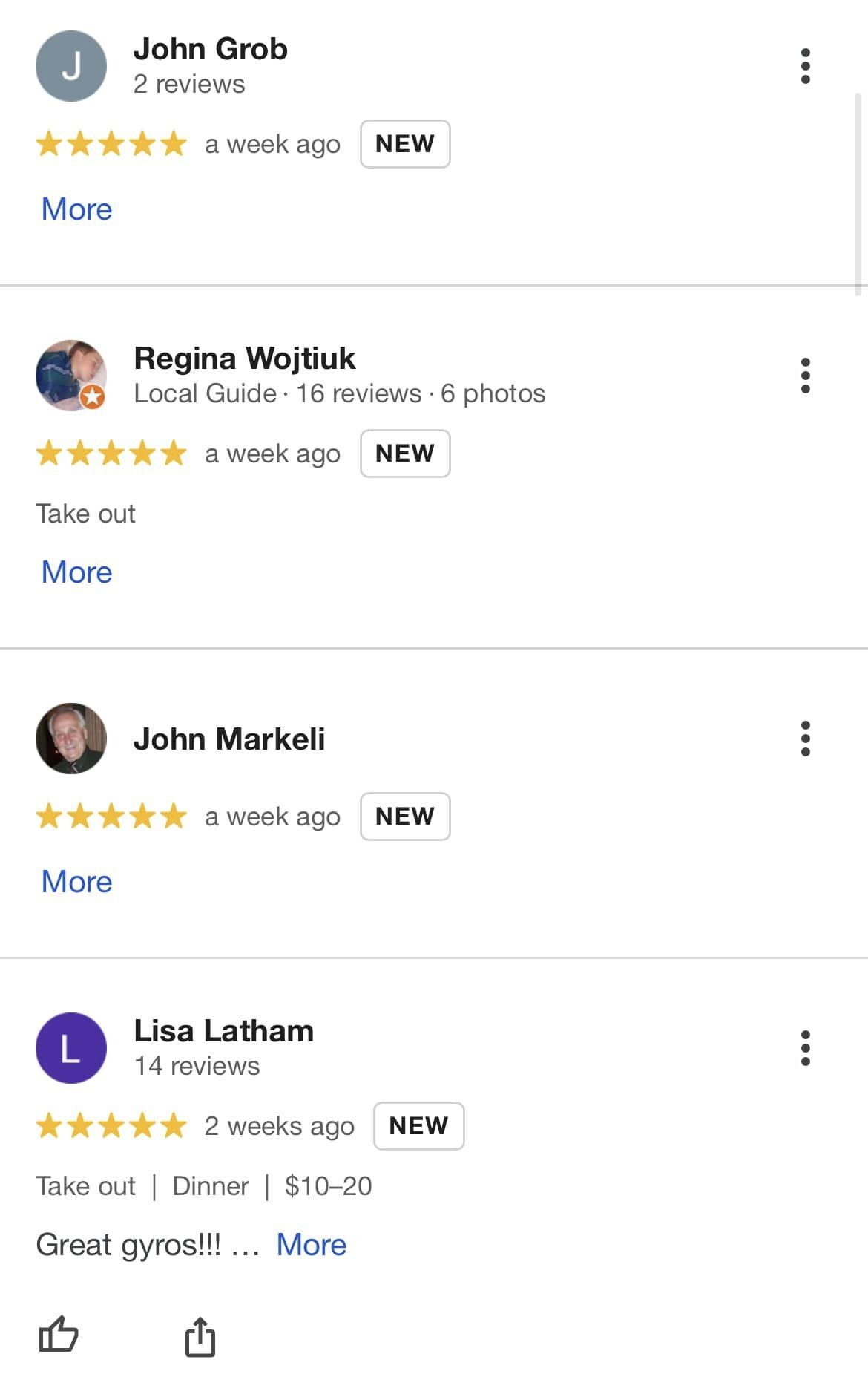Open overflow menu on John Markeli's review

(805, 739)
